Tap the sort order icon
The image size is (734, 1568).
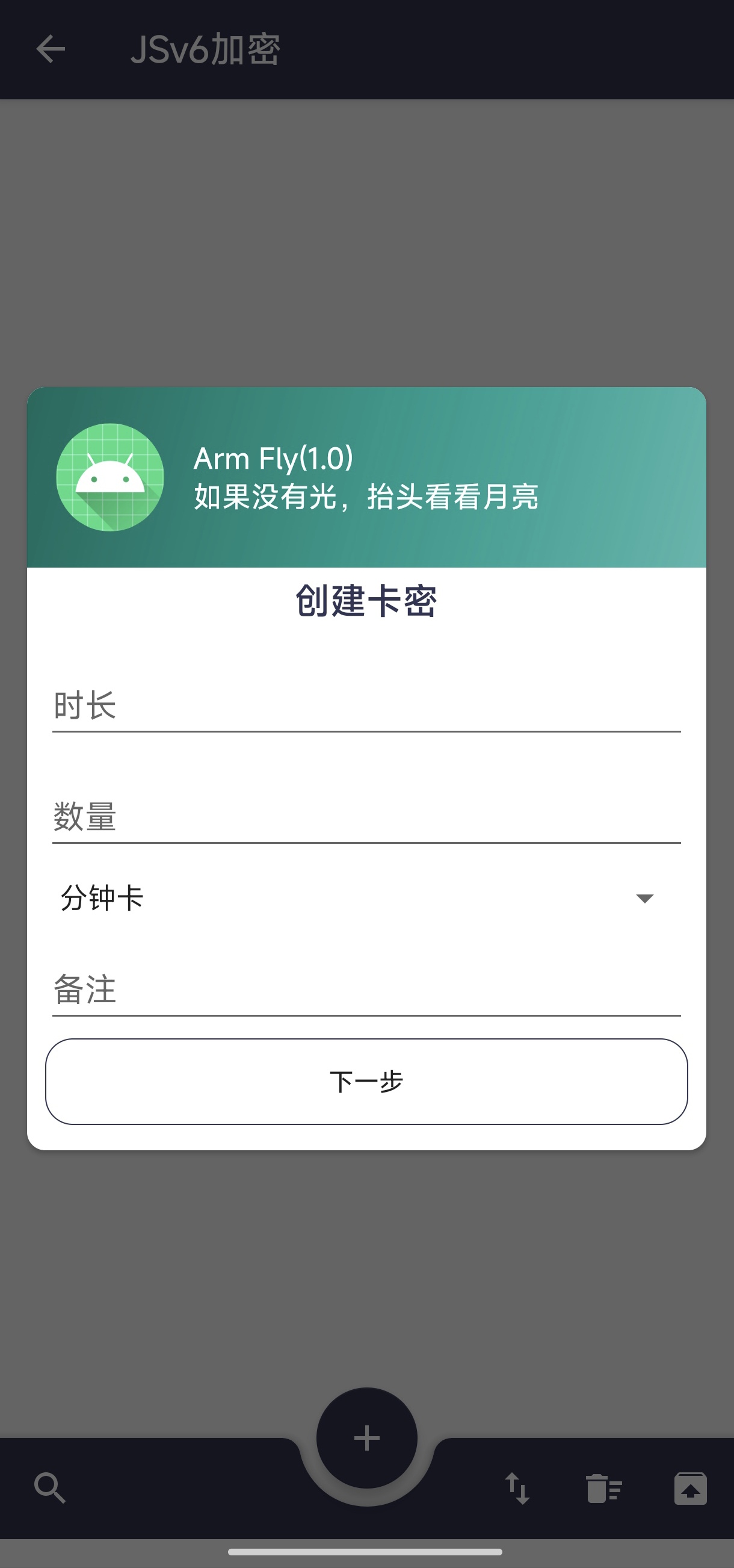[517, 1489]
